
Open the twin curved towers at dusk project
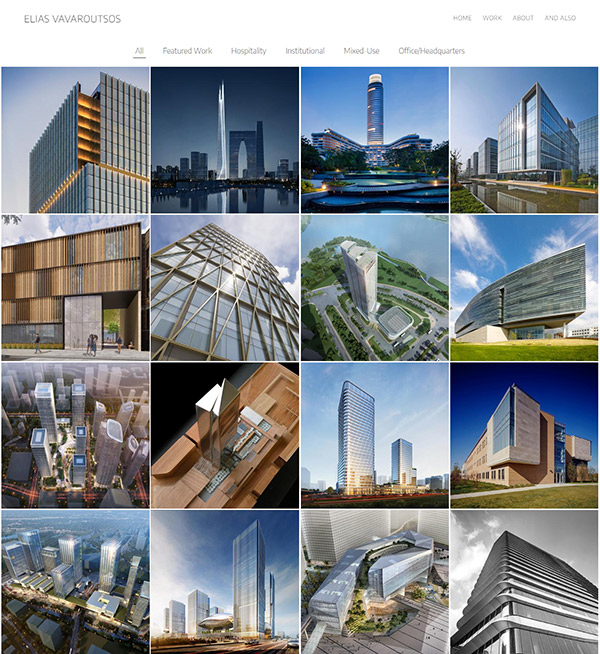(x=375, y=435)
